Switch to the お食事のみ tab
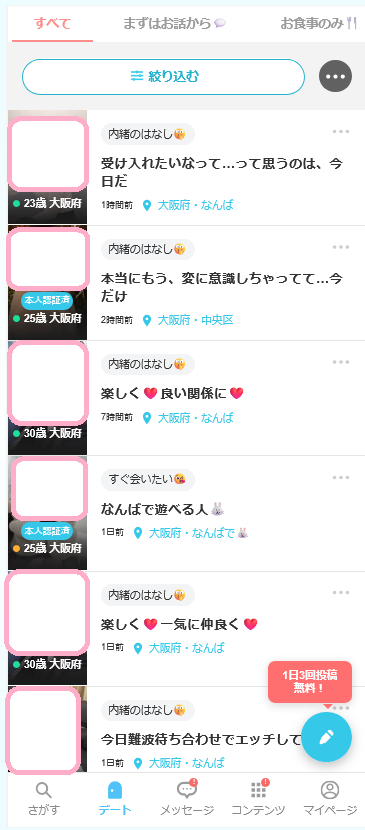The height and width of the screenshot is (830, 365). click(319, 23)
